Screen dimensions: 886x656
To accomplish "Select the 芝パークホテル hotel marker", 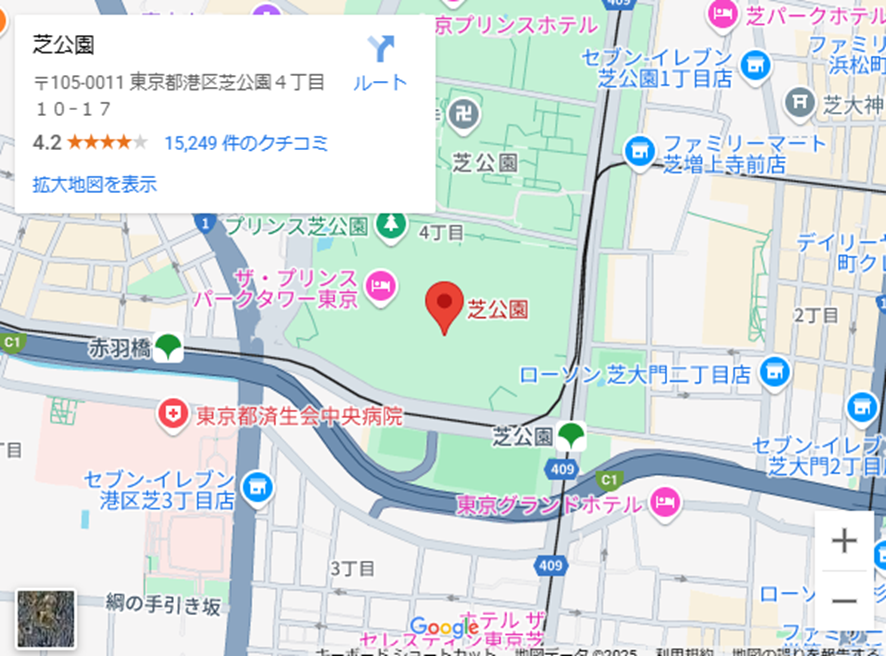I will (721, 14).
